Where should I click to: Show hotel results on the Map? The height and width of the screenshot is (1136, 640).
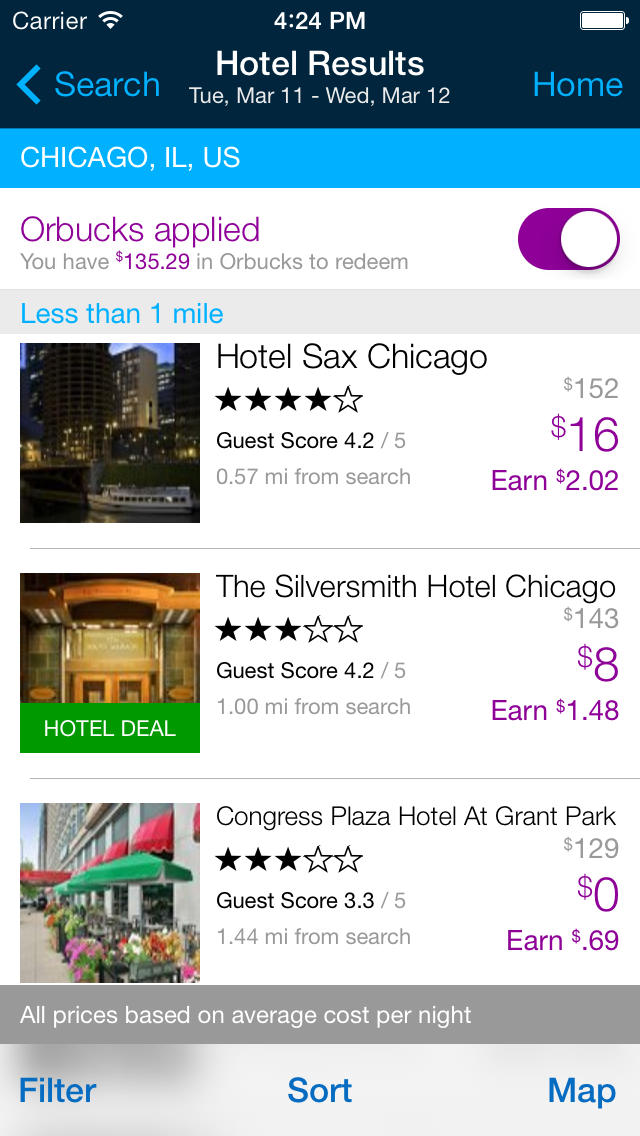[x=582, y=1090]
